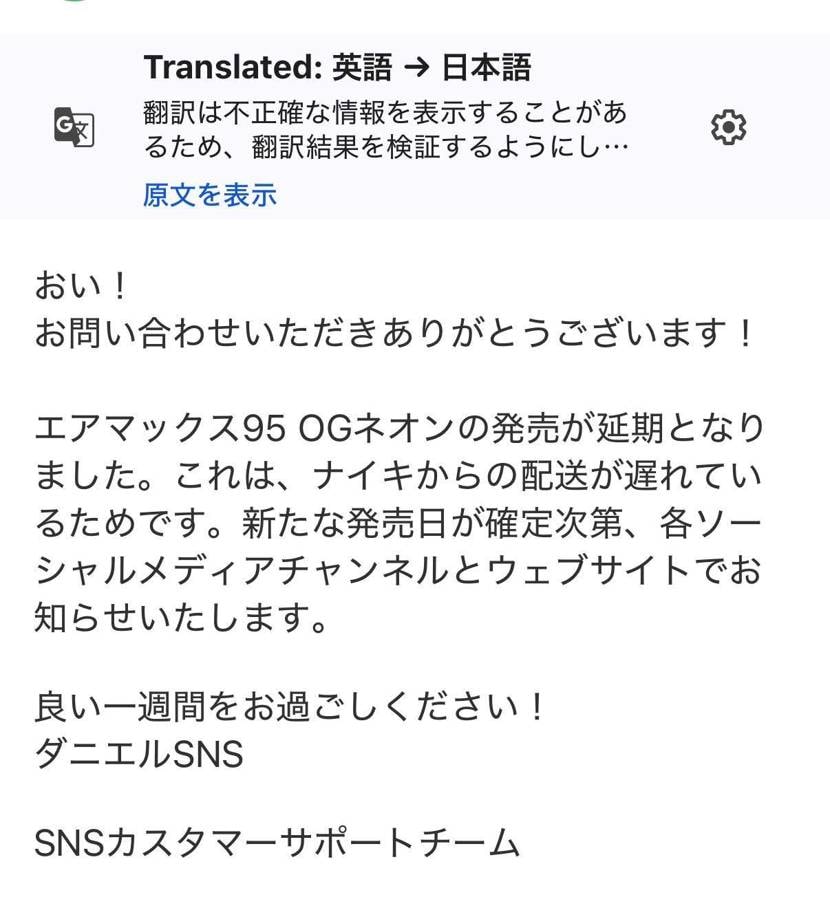Image resolution: width=830 pixels, height=897 pixels.
Task: Select the gear icon to adjust translation options
Action: click(728, 128)
